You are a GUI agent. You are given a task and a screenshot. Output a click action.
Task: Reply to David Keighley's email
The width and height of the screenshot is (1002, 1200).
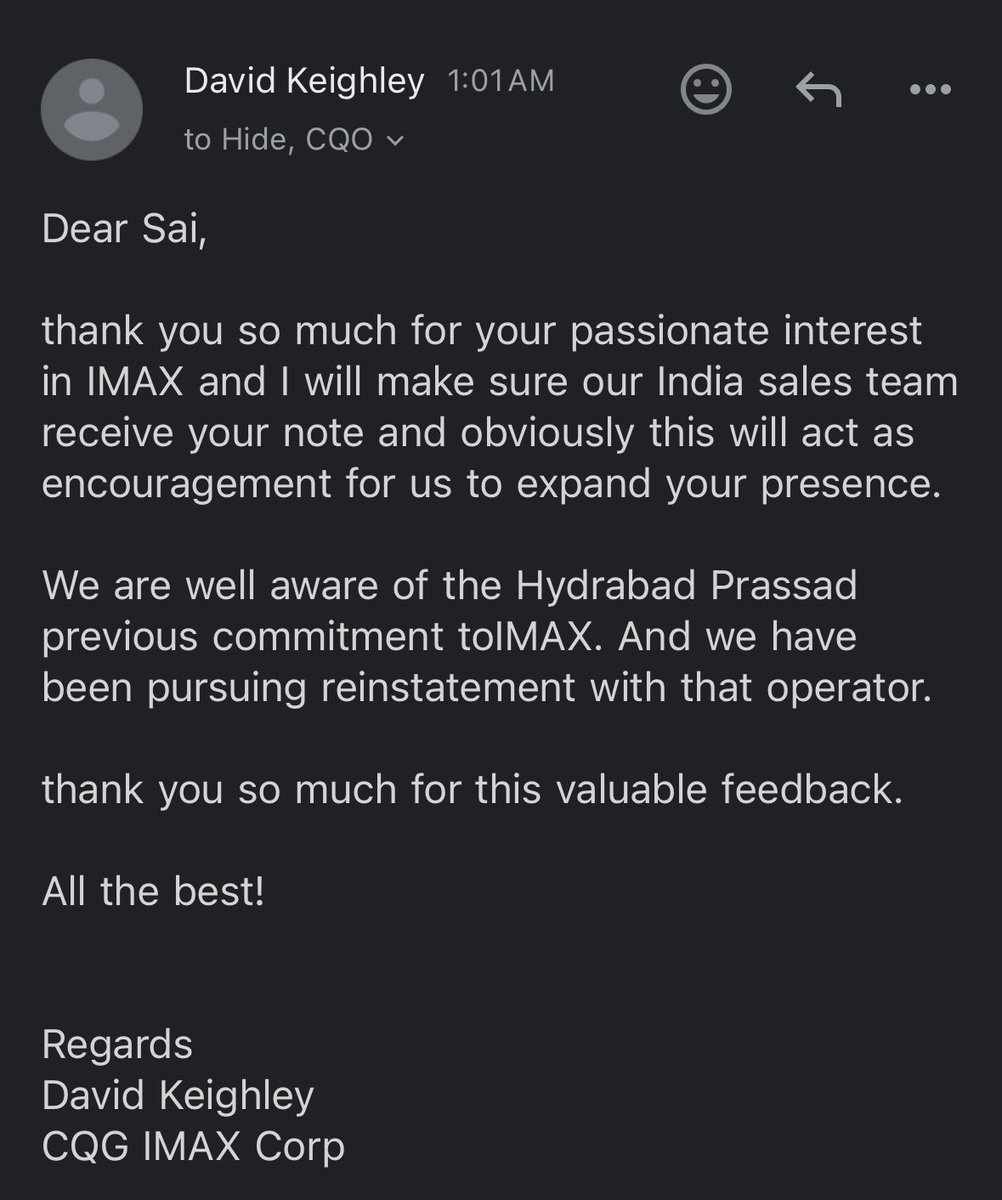click(x=818, y=91)
